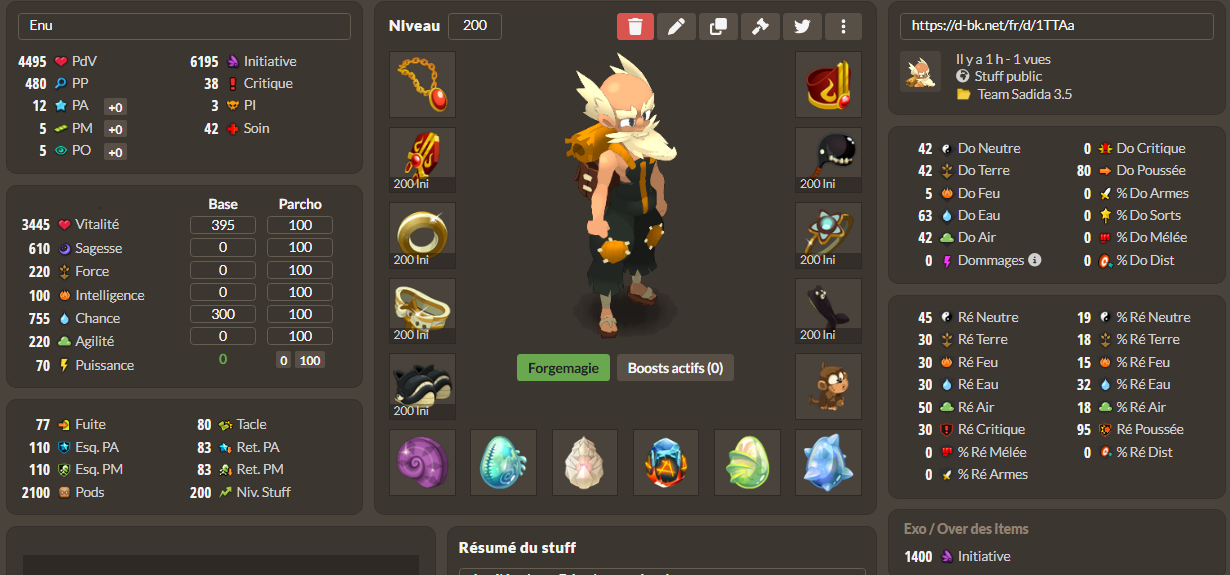This screenshot has width=1230, height=575.
Task: Open Boosts actifs (0)
Action: pyautogui.click(x=675, y=367)
